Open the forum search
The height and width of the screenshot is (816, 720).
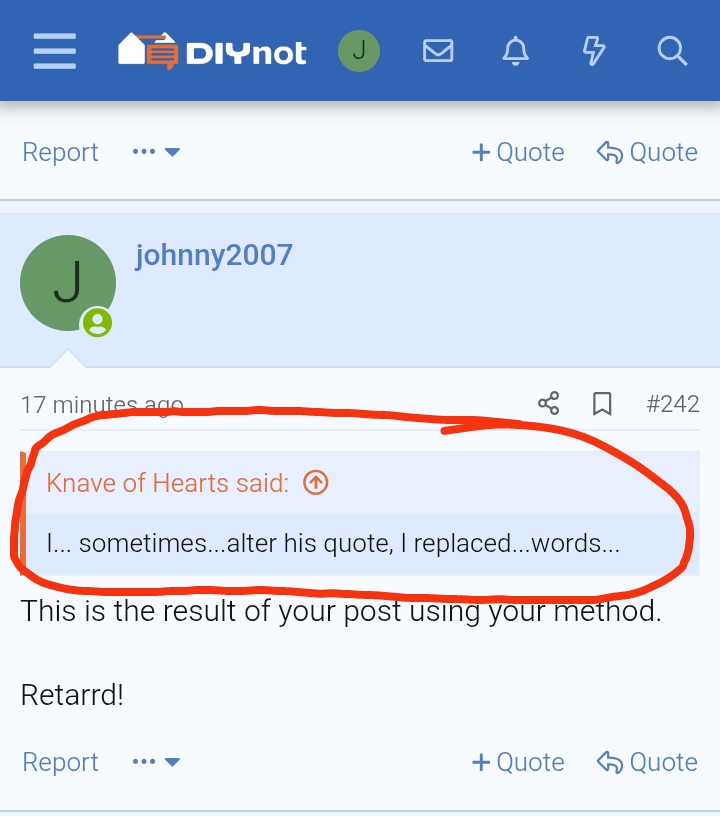point(672,51)
